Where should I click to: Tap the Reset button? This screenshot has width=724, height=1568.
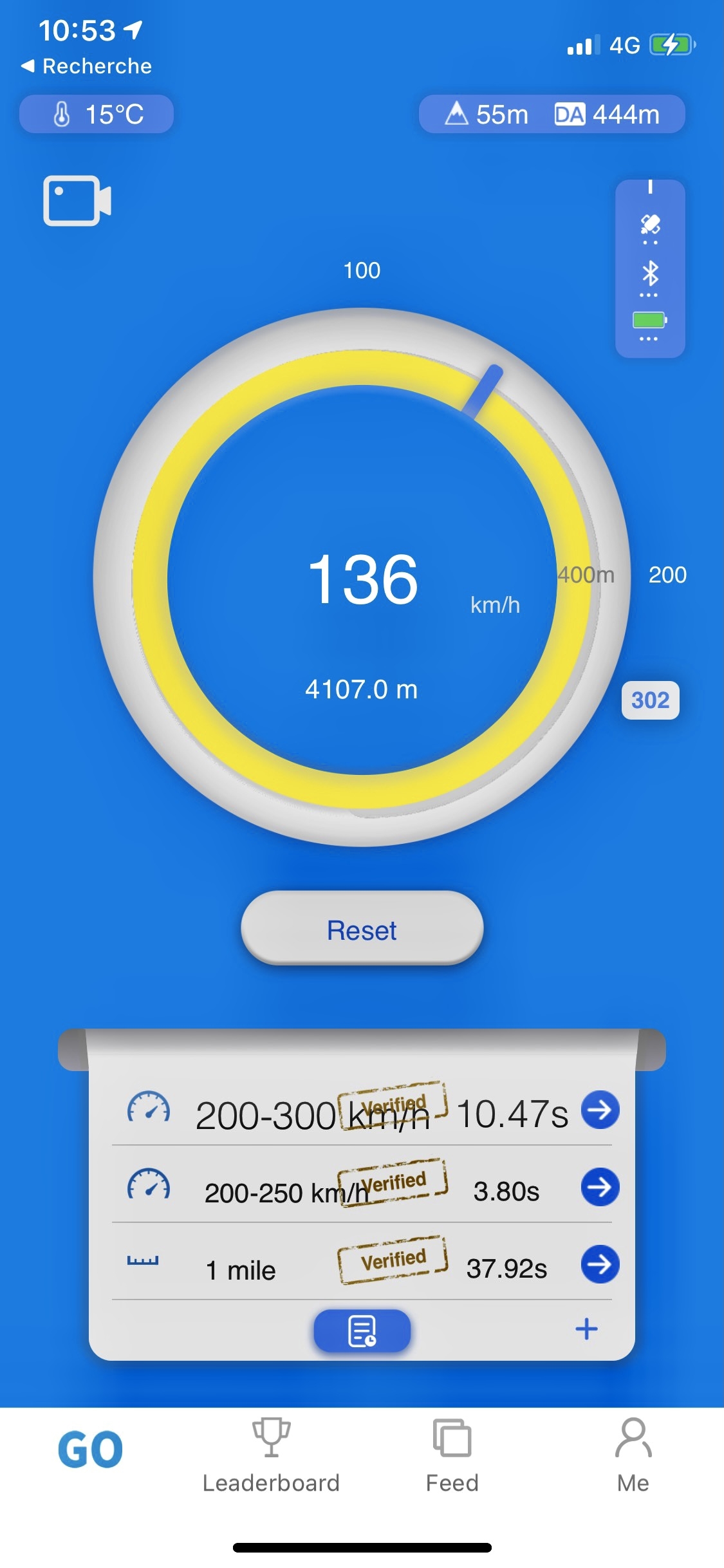tap(362, 929)
